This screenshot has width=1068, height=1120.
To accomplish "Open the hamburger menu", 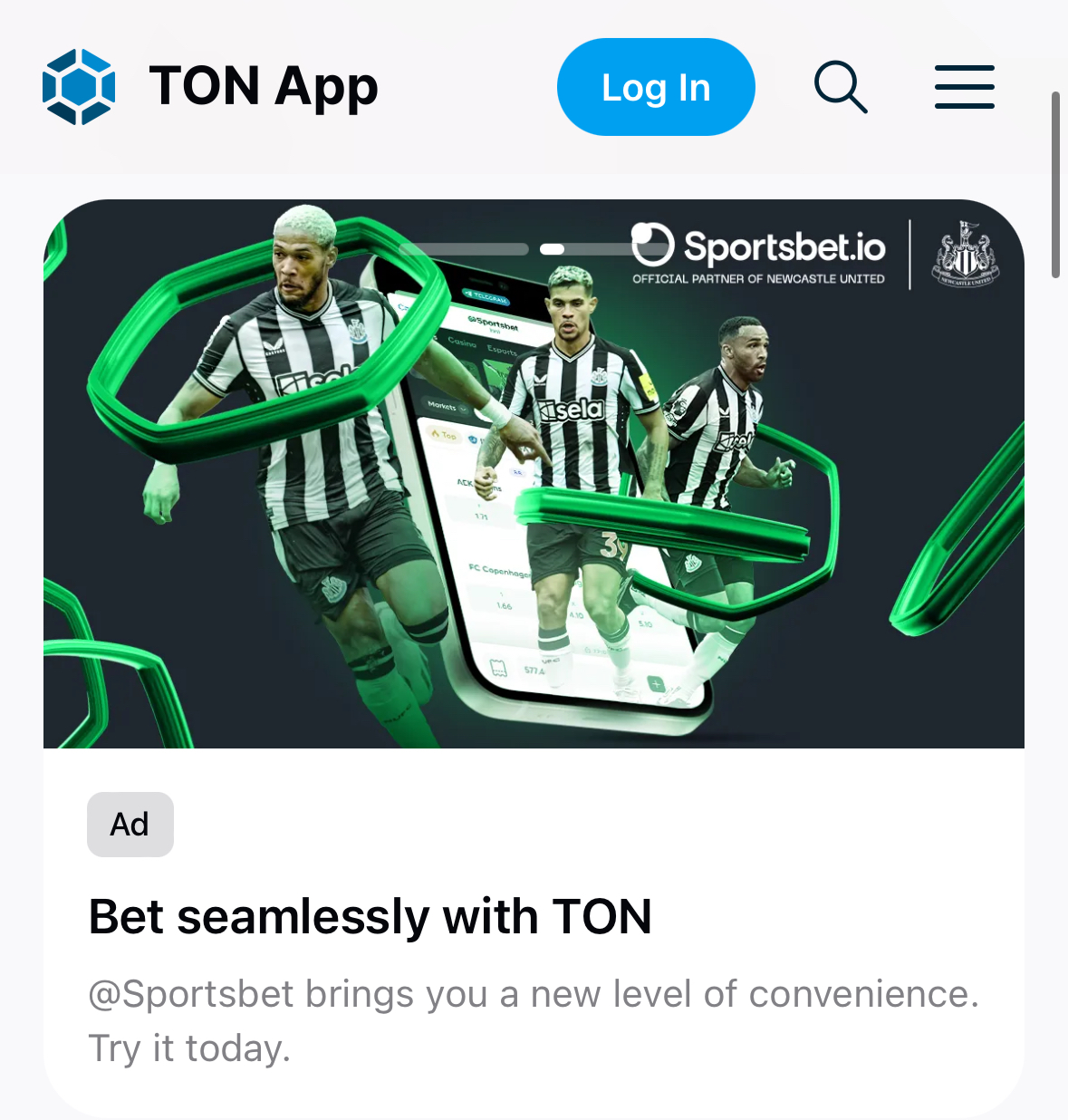I will [x=964, y=87].
